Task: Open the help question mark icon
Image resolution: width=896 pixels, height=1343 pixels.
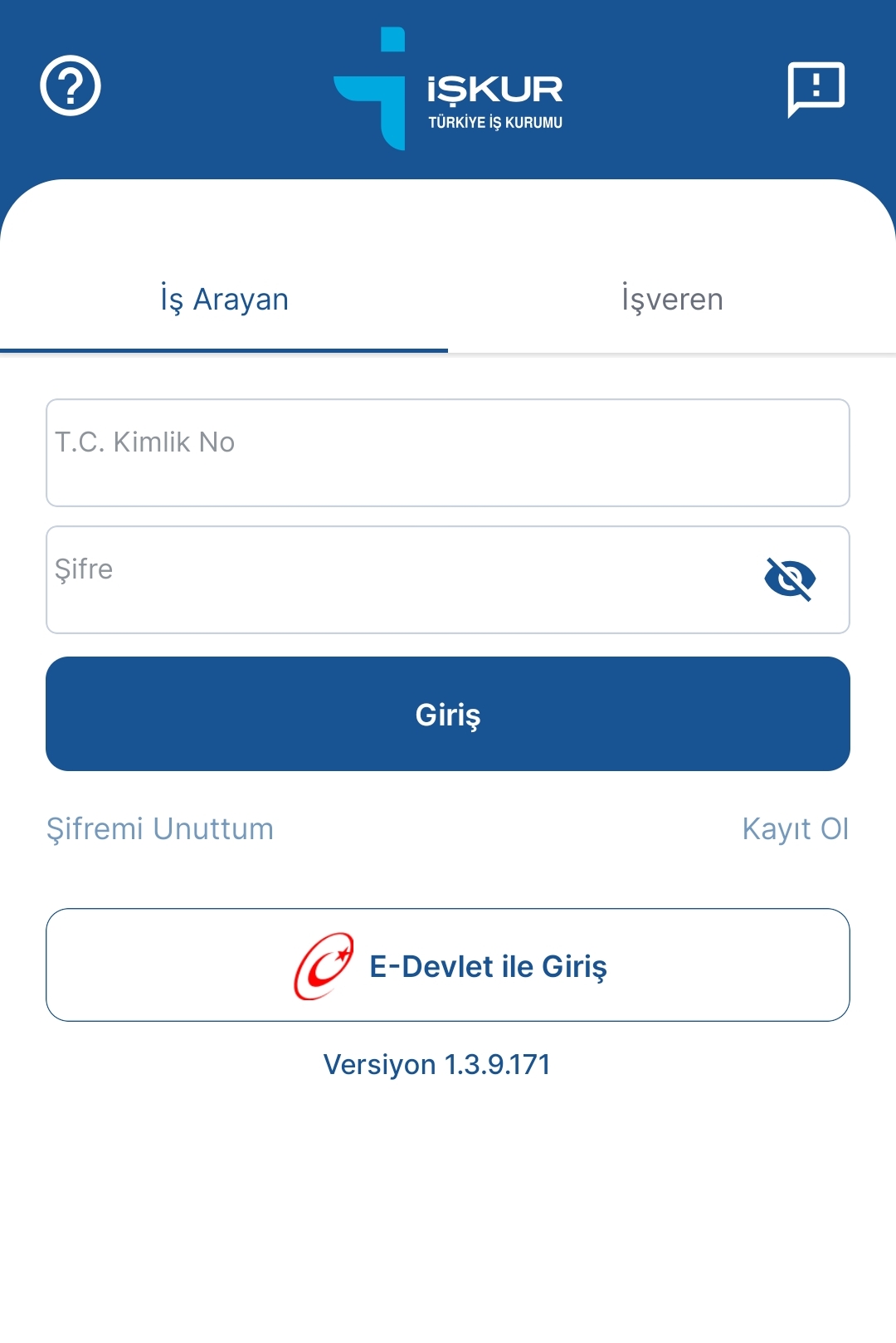Action: pos(71,85)
